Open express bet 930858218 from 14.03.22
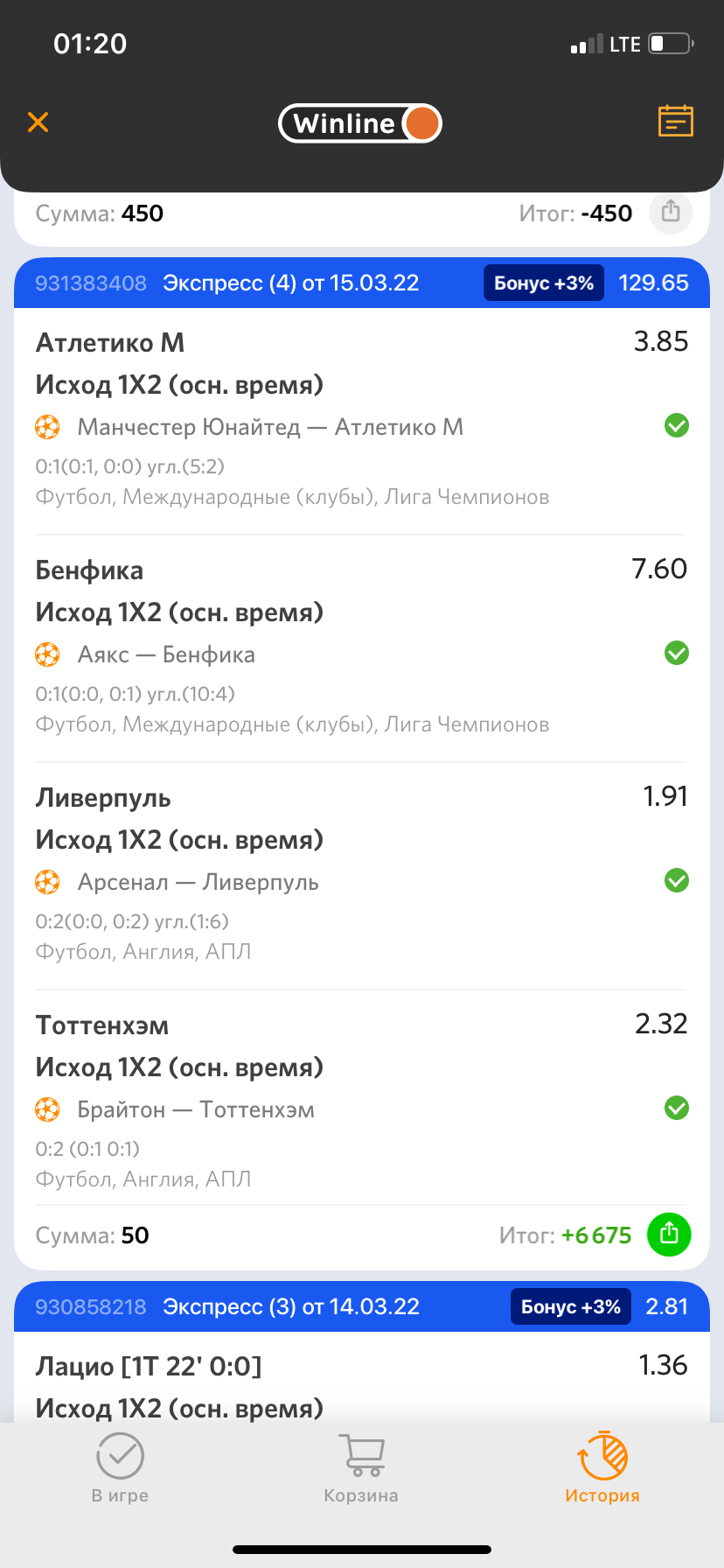 tap(362, 1306)
